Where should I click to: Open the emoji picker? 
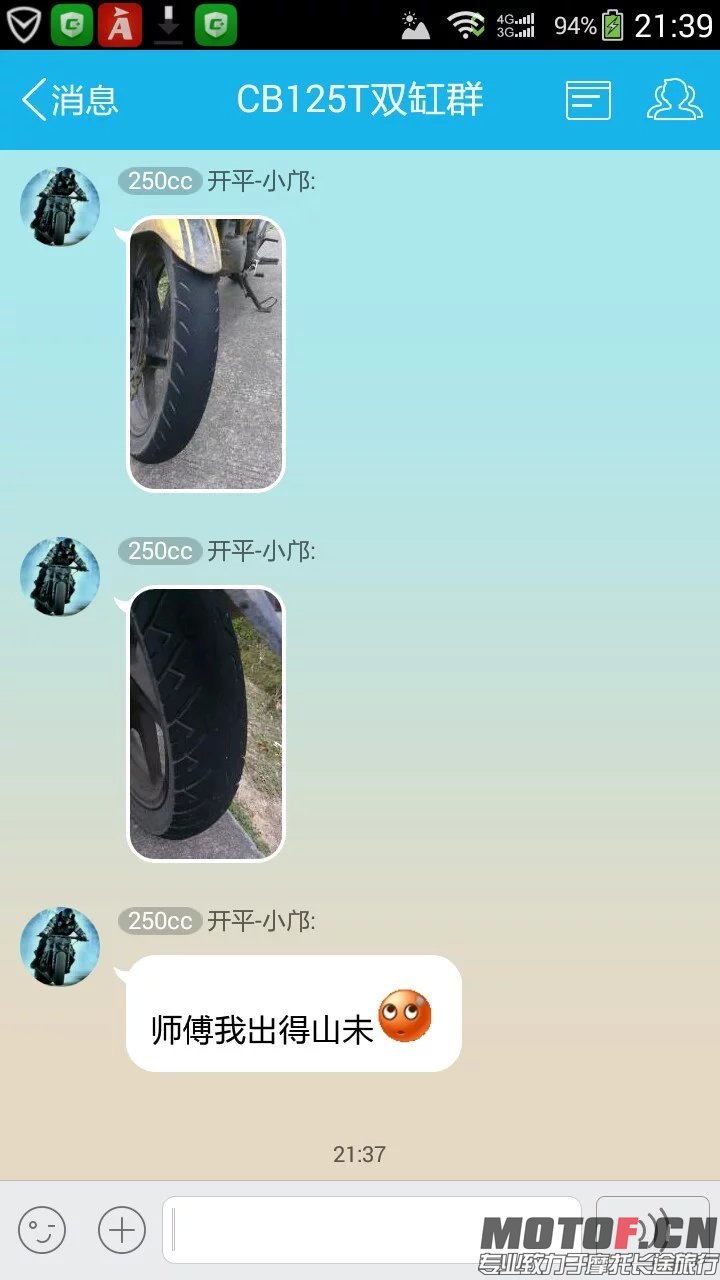42,1230
